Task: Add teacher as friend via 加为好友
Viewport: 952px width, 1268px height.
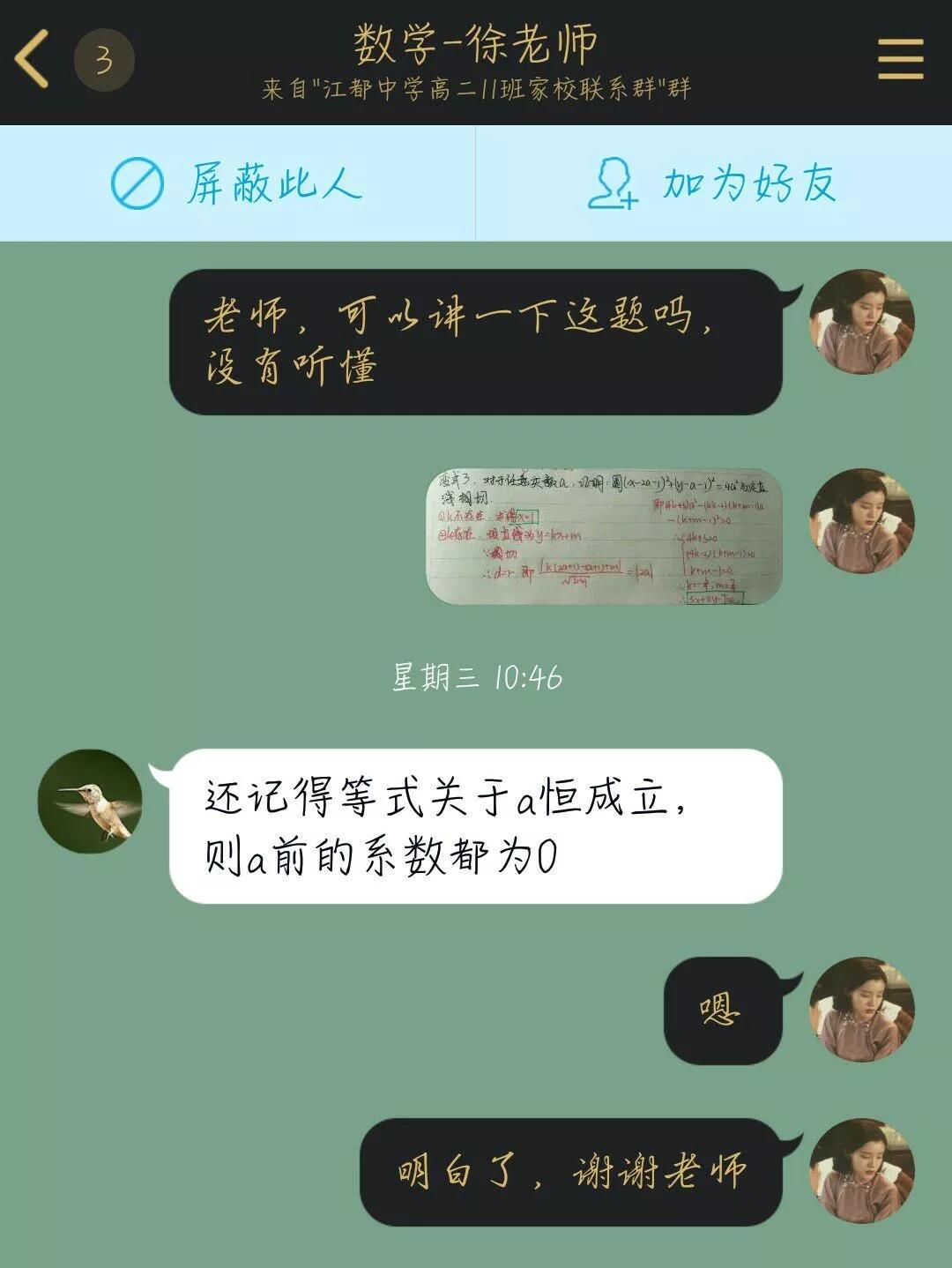Action: click(x=713, y=183)
